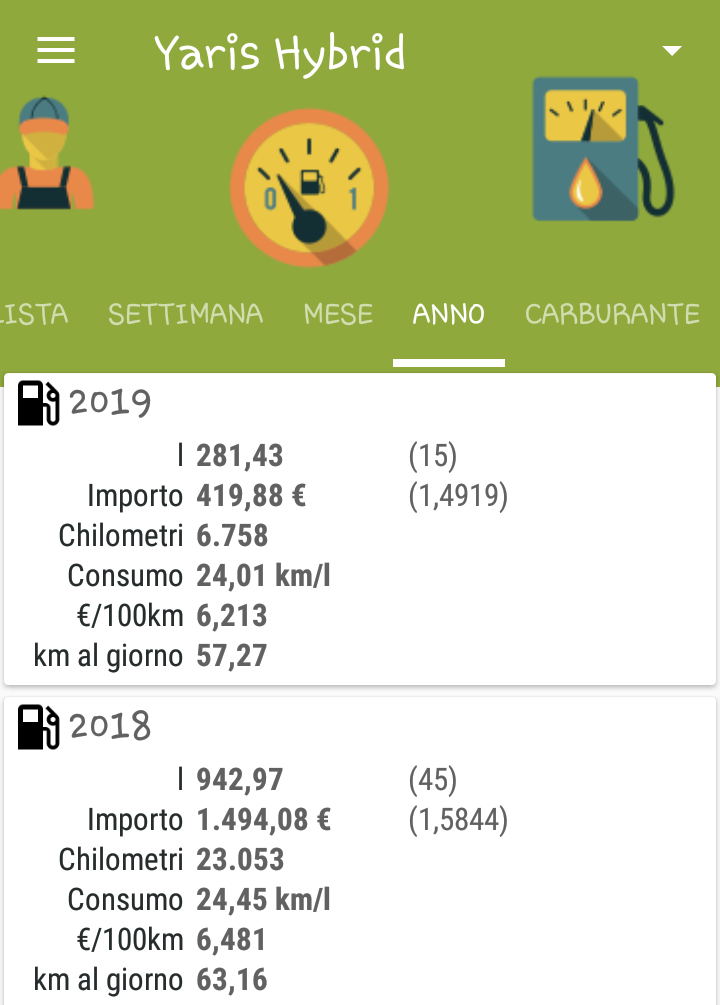
Task: Open the hamburger navigation drawer
Action: (56, 51)
